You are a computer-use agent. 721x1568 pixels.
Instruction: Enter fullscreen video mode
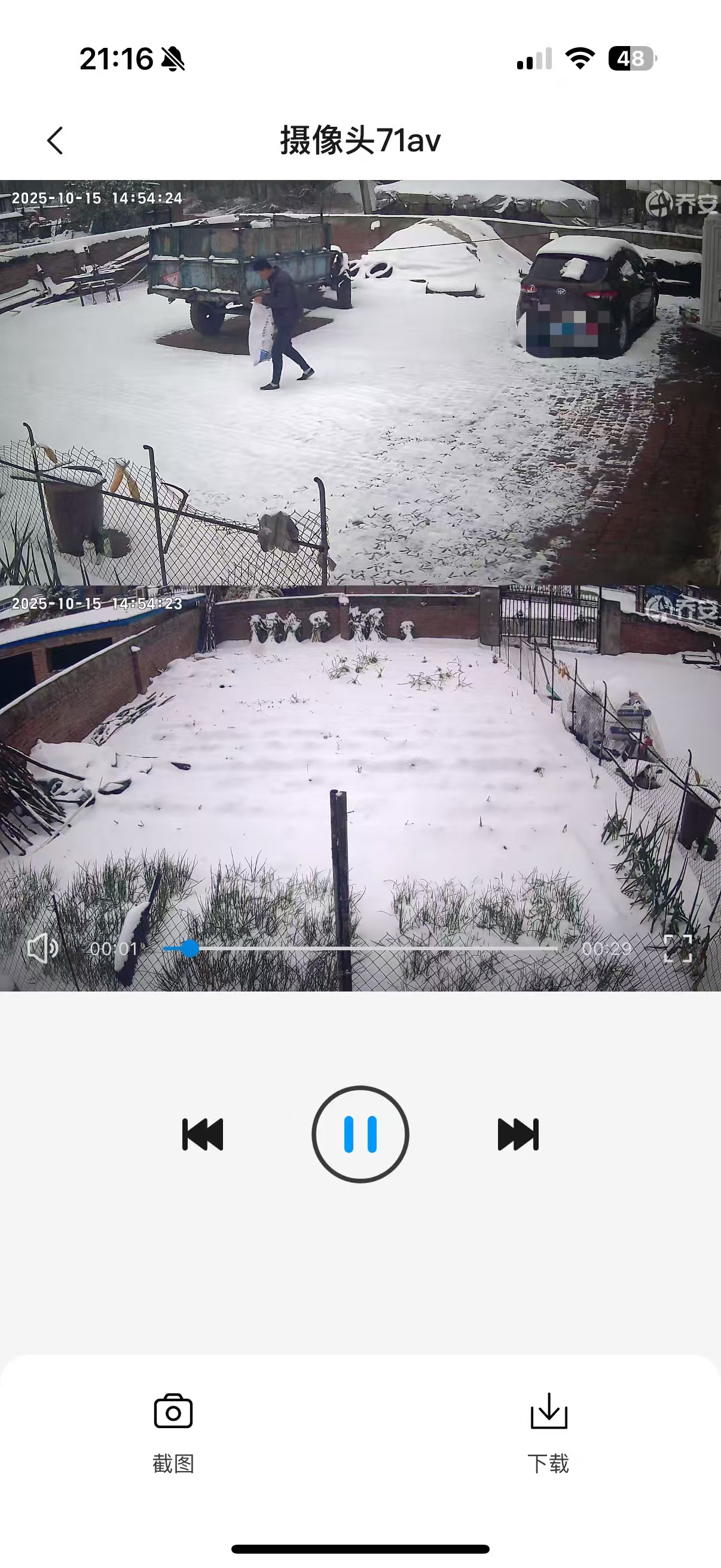pyautogui.click(x=678, y=948)
